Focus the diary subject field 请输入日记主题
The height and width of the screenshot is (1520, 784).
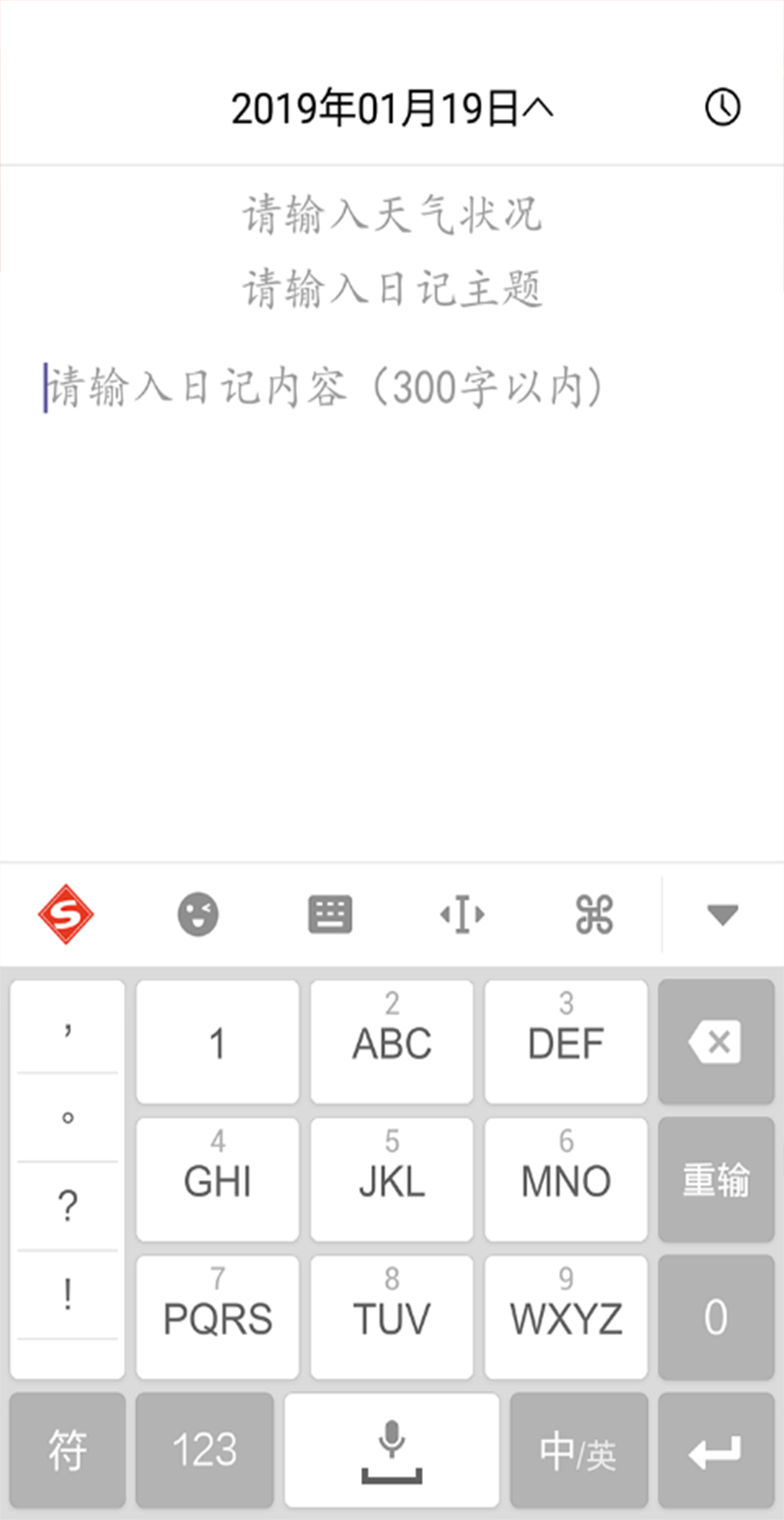pos(392,289)
